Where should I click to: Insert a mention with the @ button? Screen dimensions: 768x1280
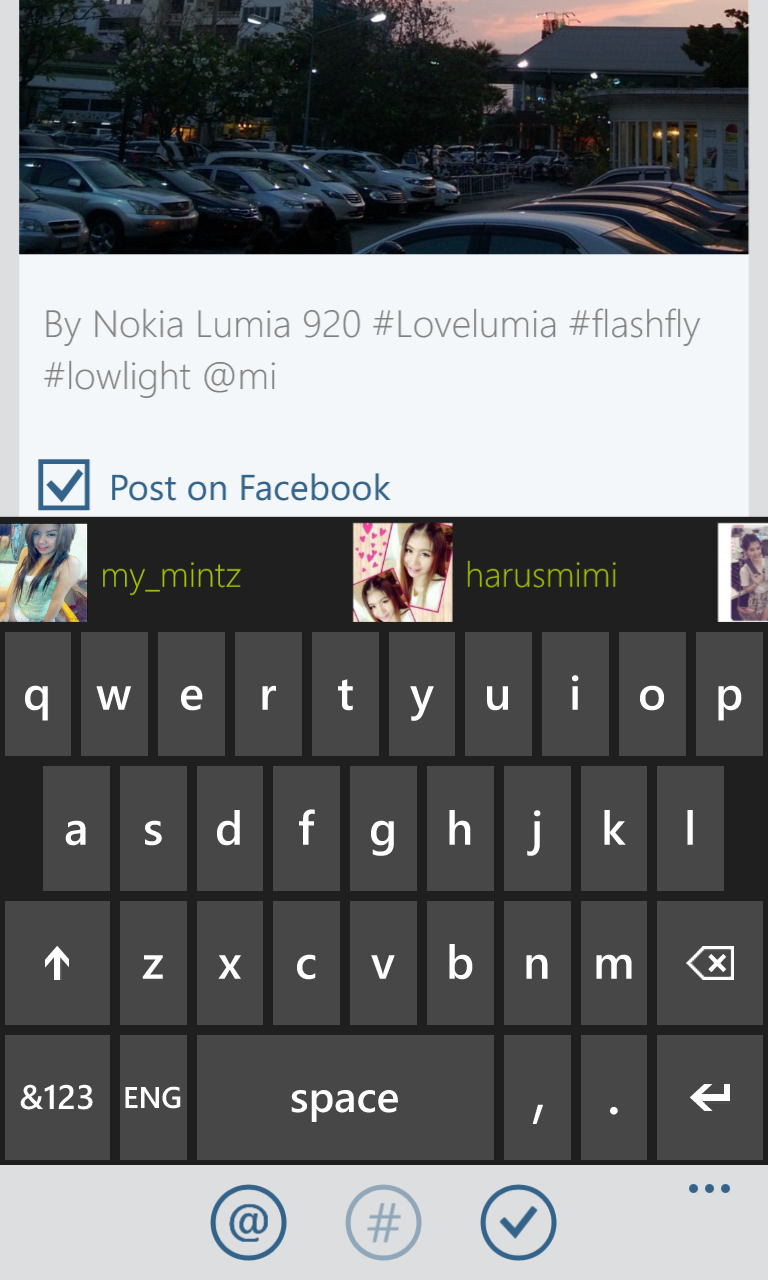[x=248, y=1222]
